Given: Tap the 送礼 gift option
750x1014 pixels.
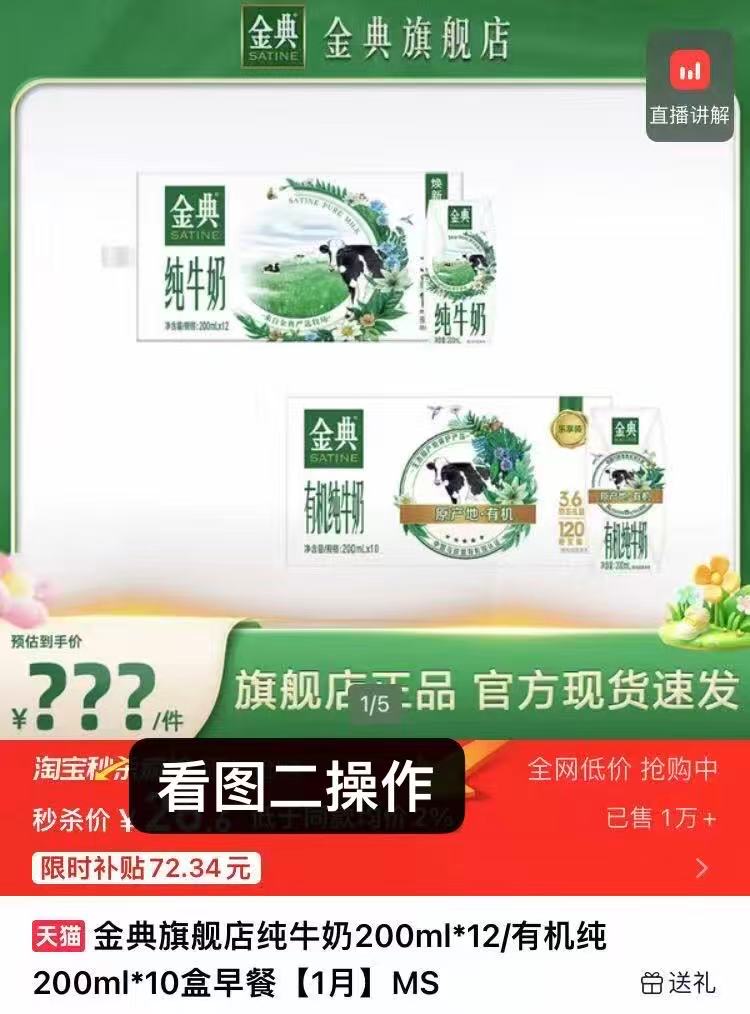Looking at the screenshot, I should click(678, 982).
